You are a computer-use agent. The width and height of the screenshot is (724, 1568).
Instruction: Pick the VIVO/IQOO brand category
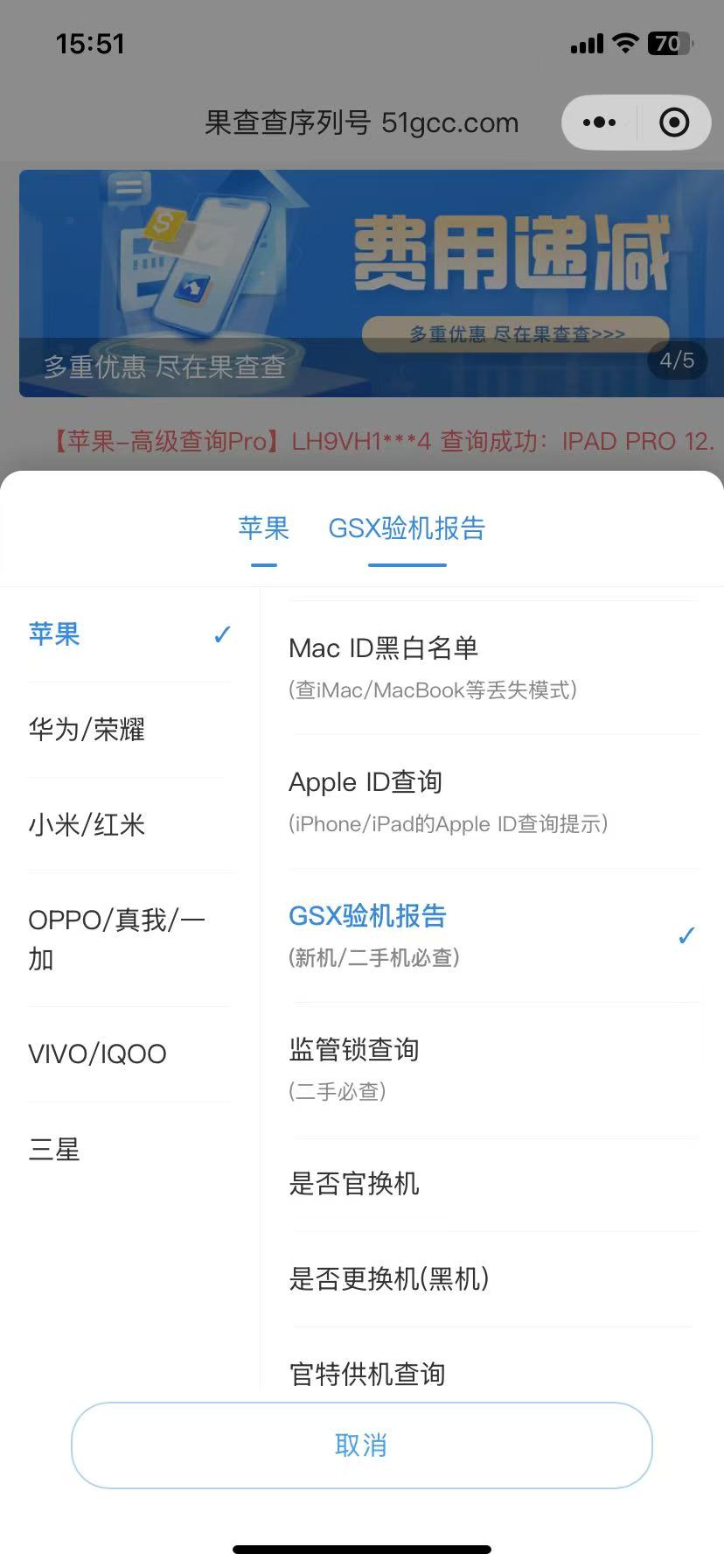coord(97,1053)
